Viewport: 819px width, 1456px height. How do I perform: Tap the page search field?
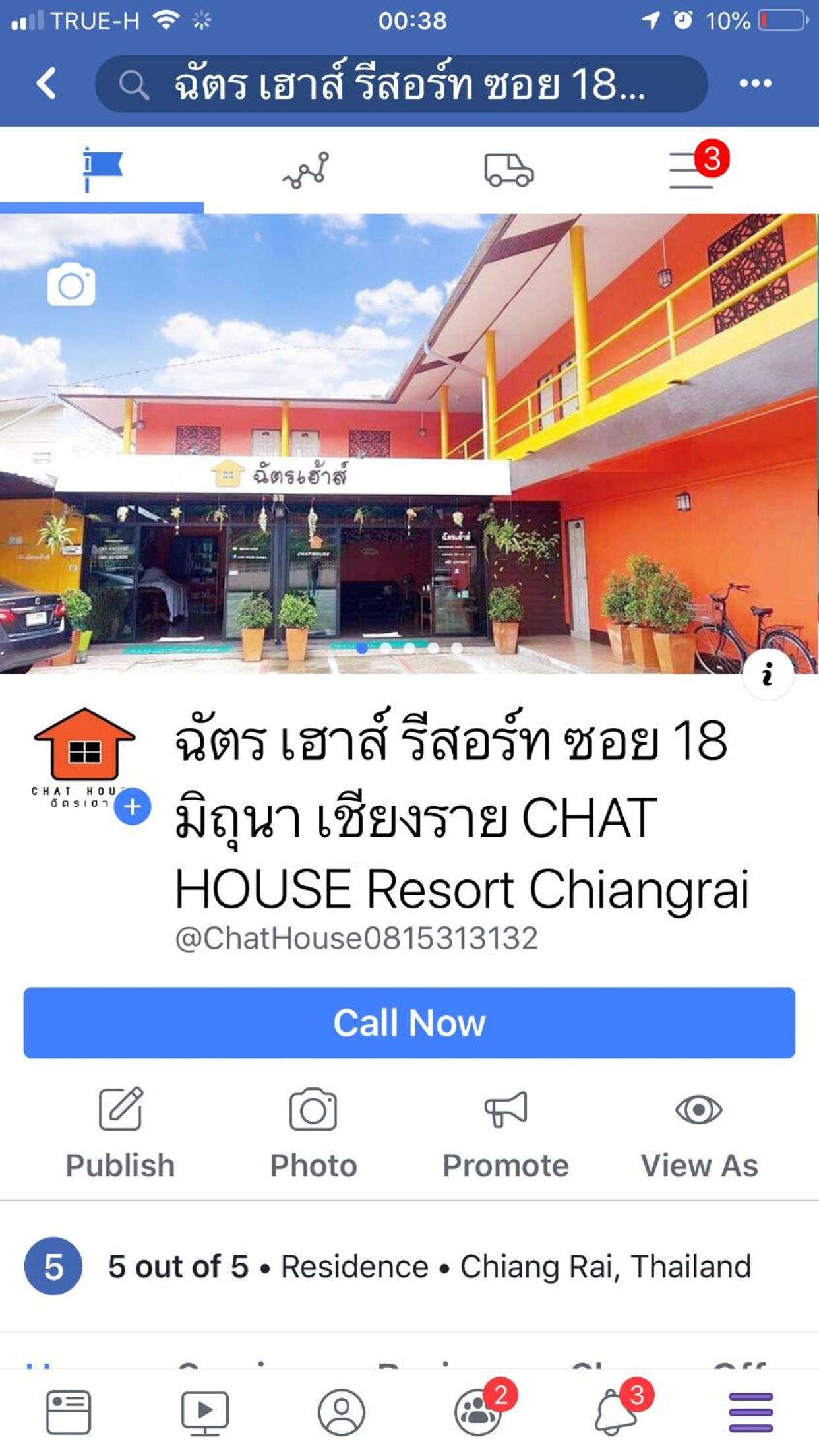(x=401, y=84)
